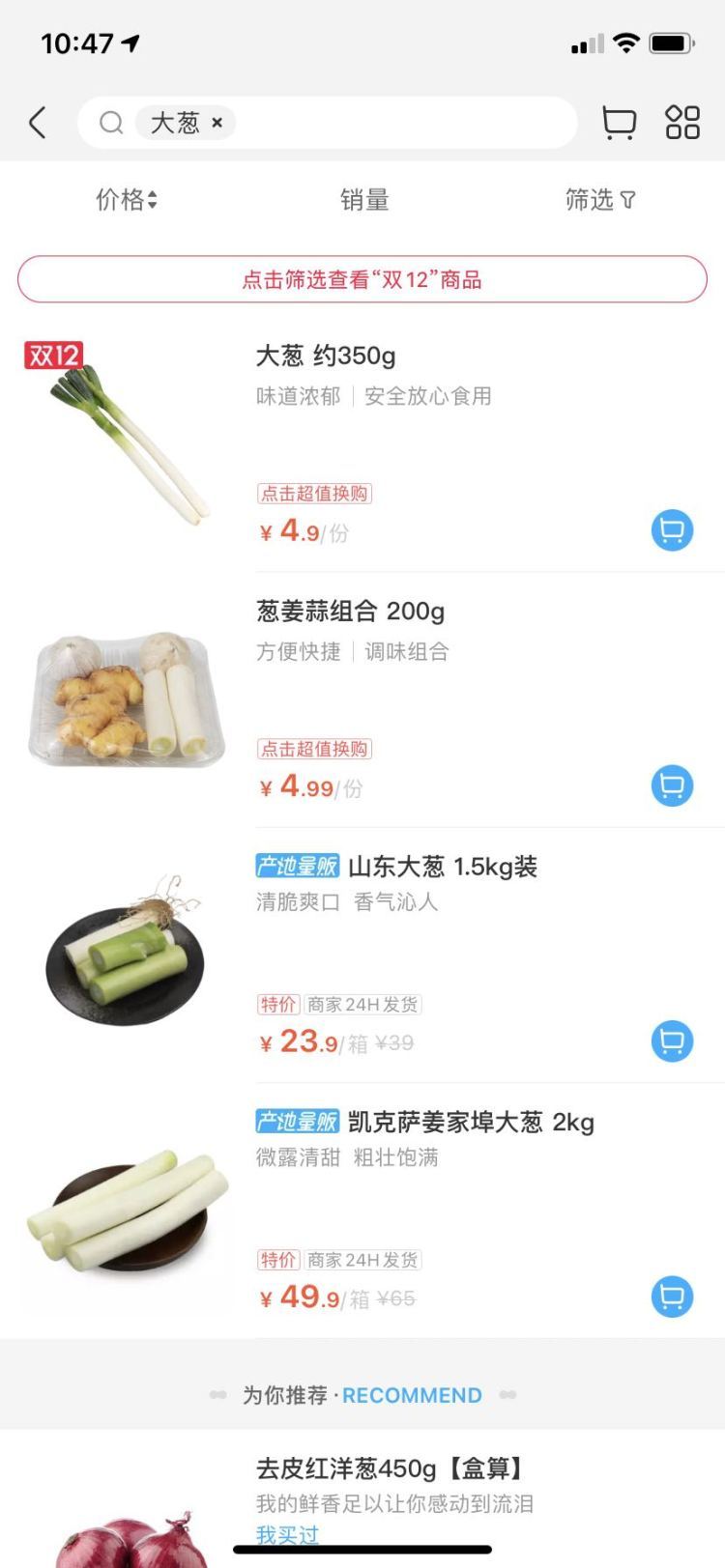This screenshot has height=1568, width=725.
Task: Open the category grid icon
Action: 682,123
